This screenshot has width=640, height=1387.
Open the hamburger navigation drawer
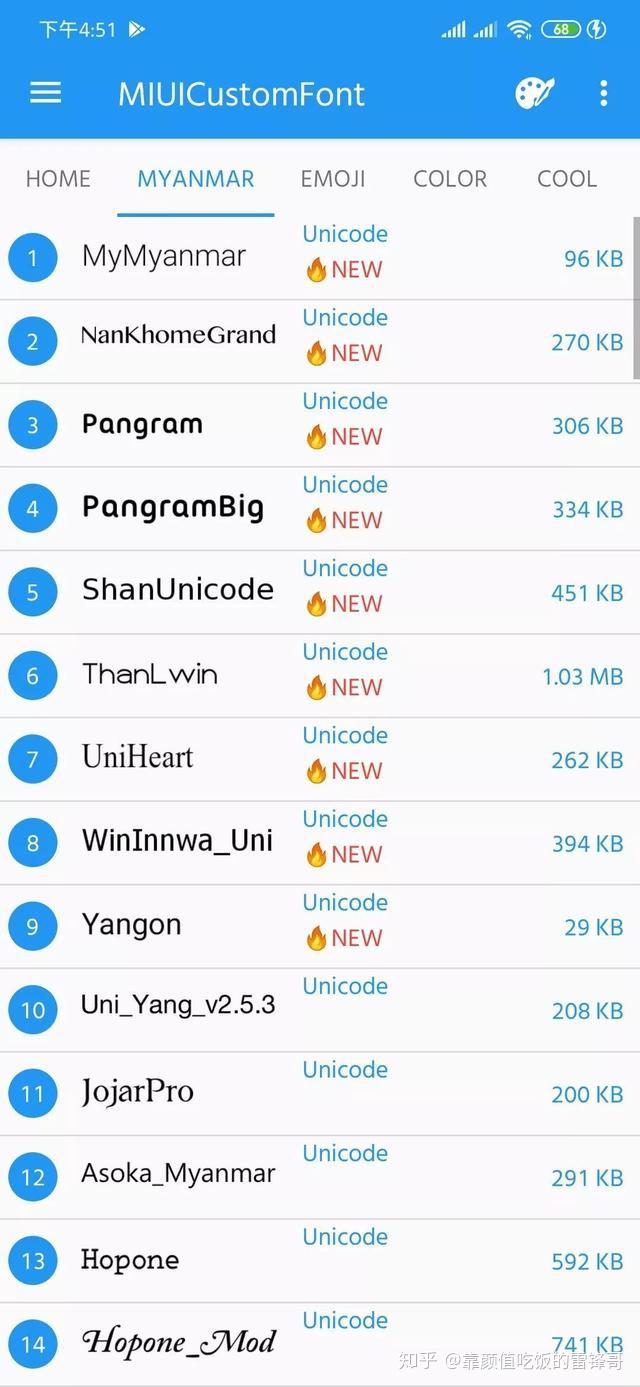[x=46, y=94]
